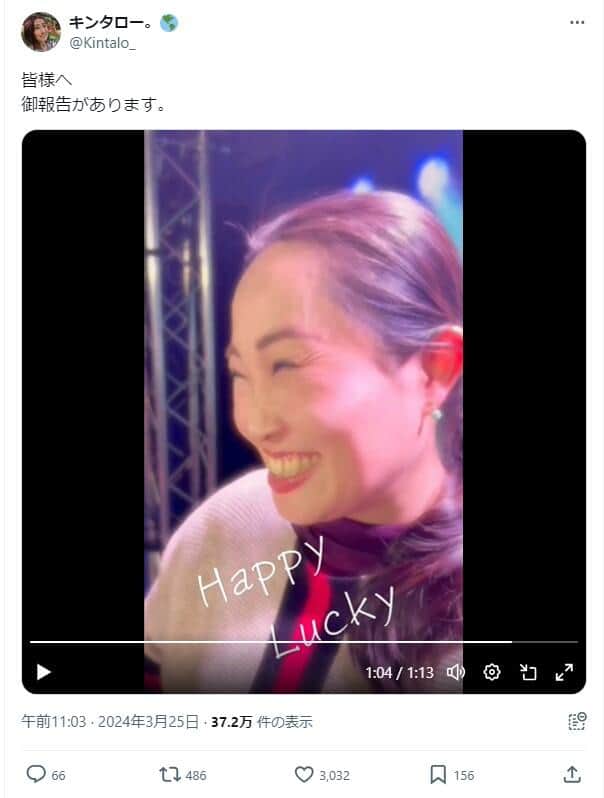604x798 pixels.
Task: Like this post
Action: click(x=305, y=774)
